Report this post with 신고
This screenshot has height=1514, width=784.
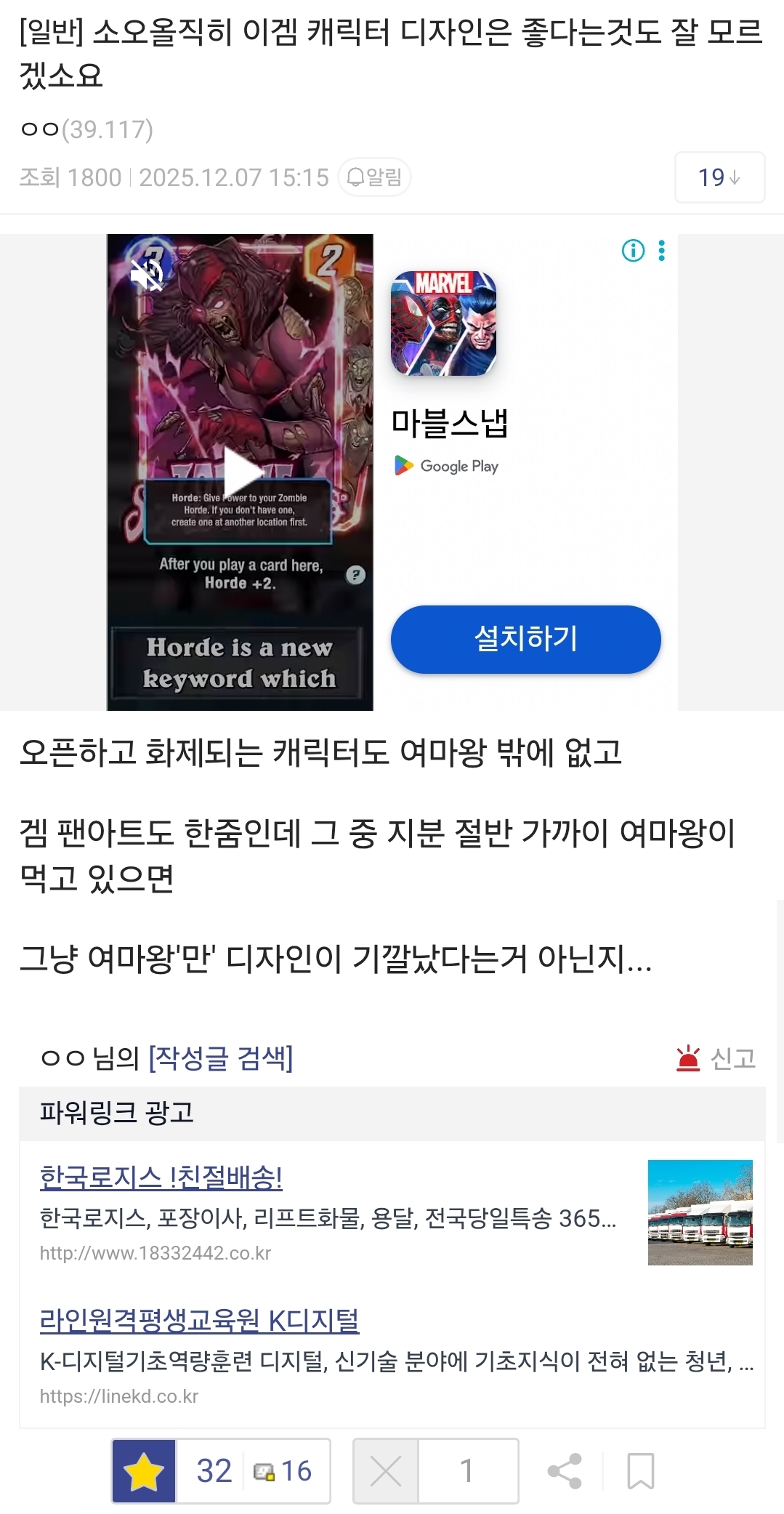716,1058
